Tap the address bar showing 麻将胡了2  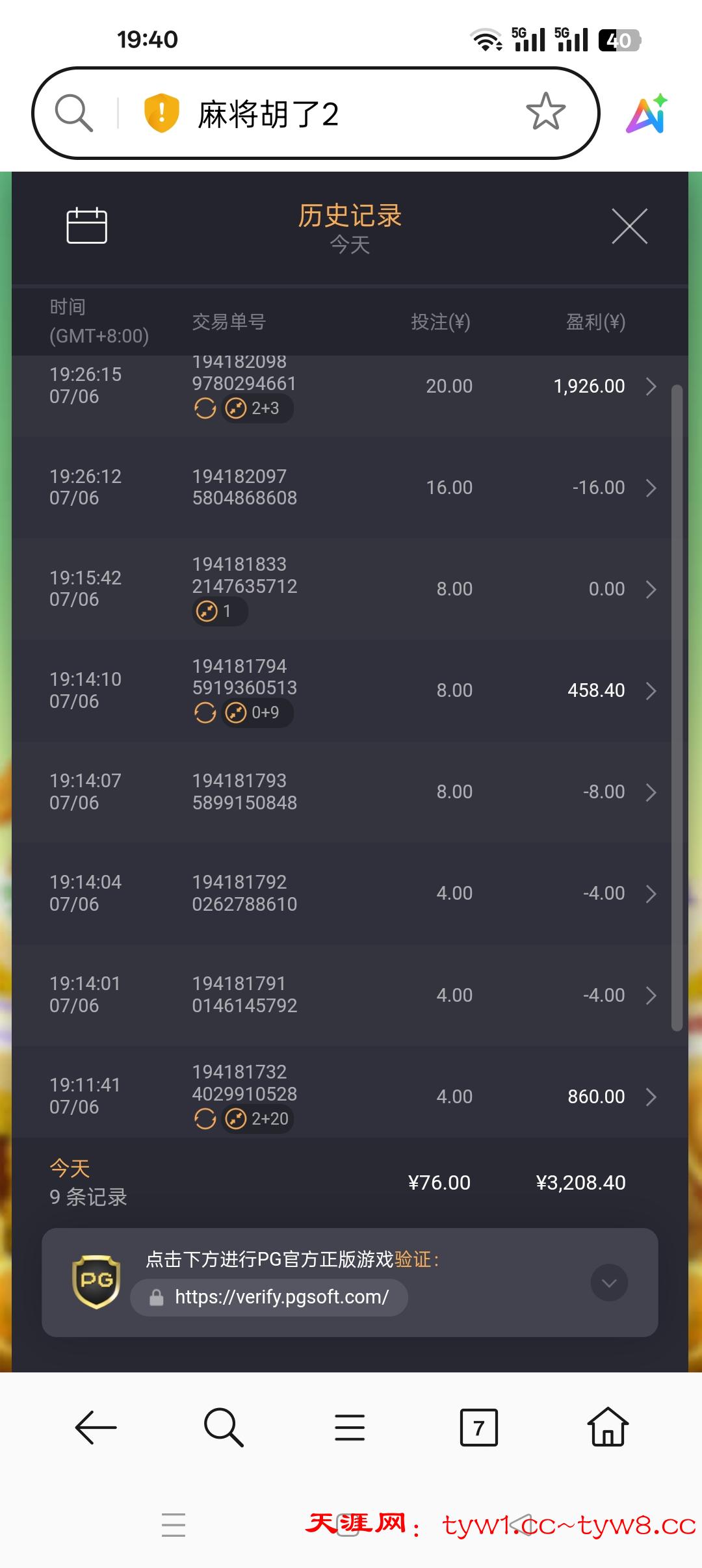tap(312, 114)
